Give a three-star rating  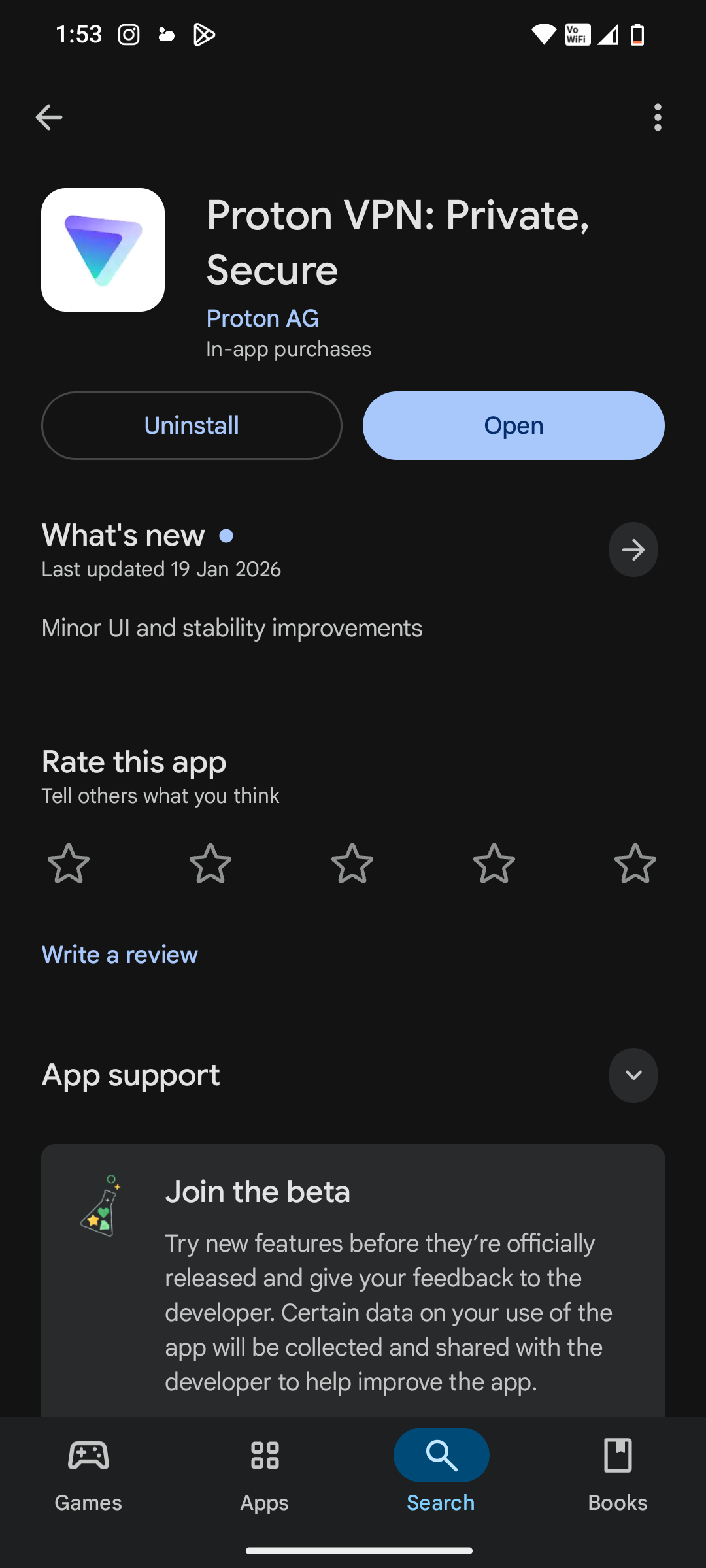352,864
